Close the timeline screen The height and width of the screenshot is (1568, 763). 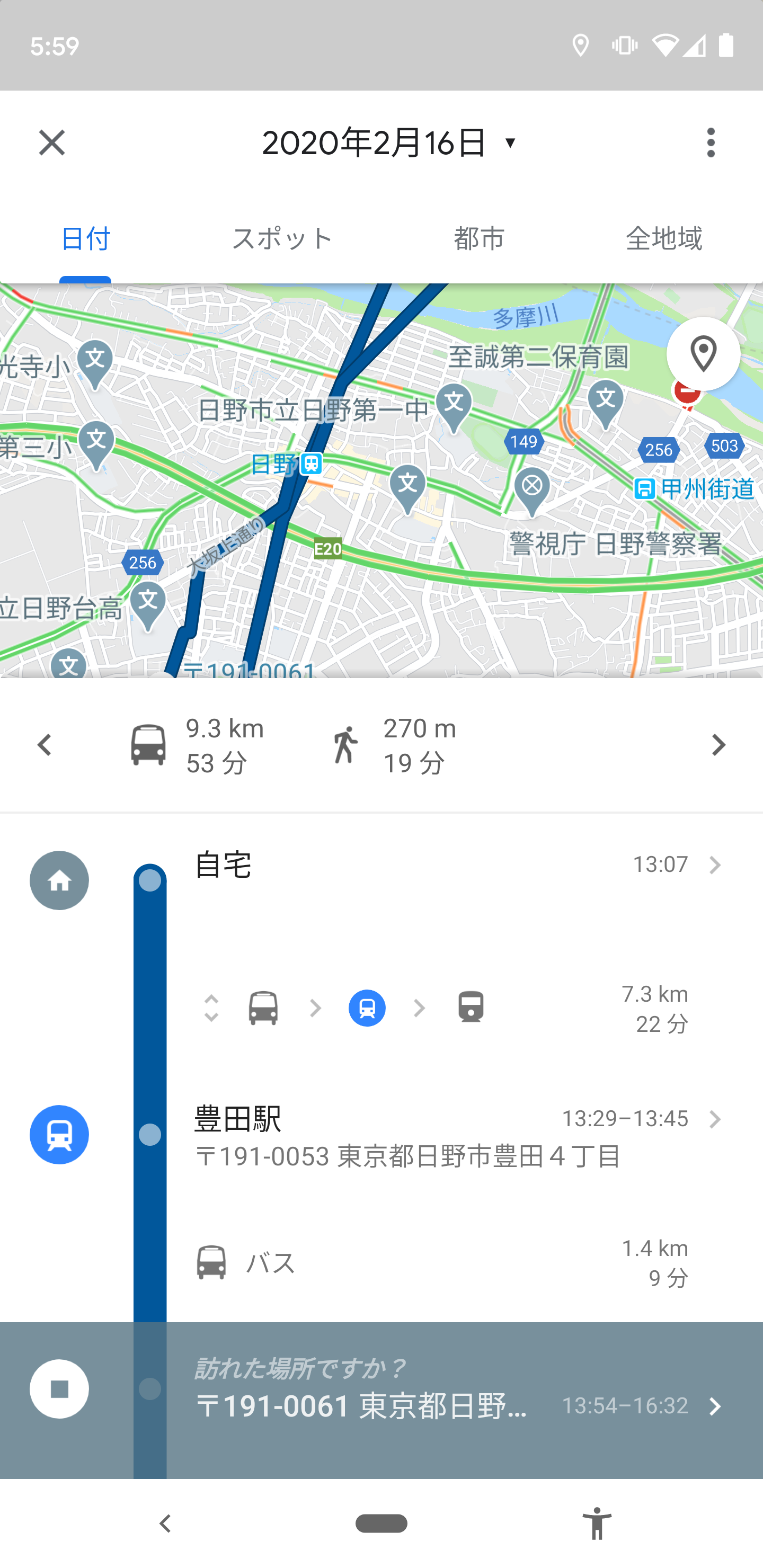[52, 143]
